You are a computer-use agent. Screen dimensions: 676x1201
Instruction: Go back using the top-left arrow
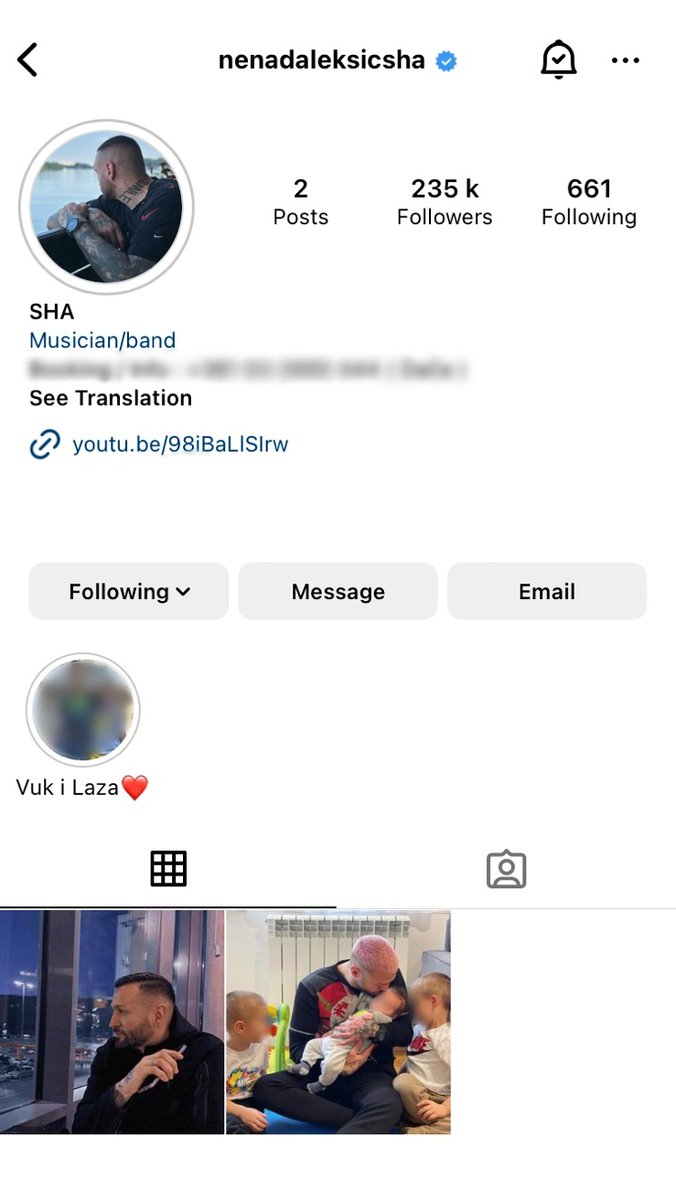(28, 60)
